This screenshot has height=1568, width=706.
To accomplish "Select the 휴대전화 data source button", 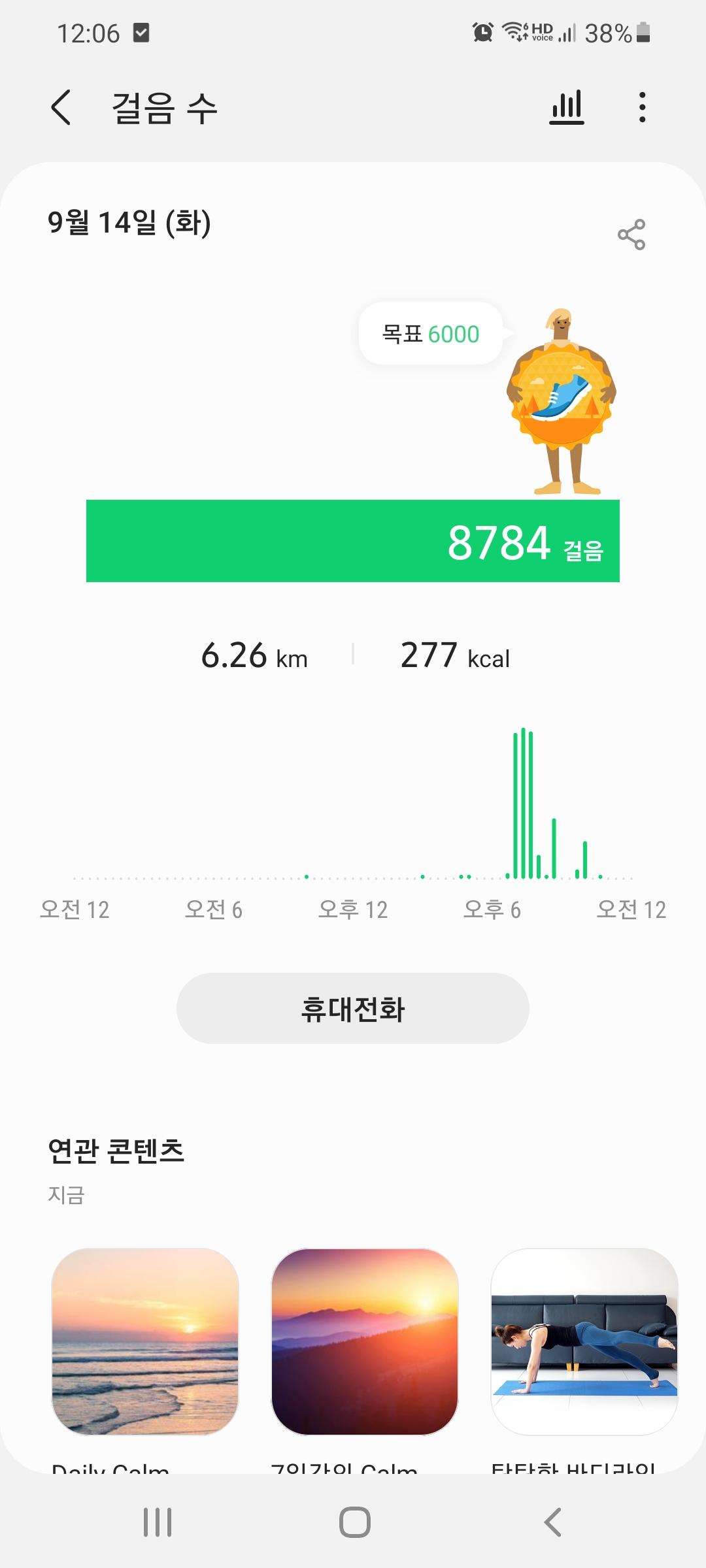I will (353, 1008).
